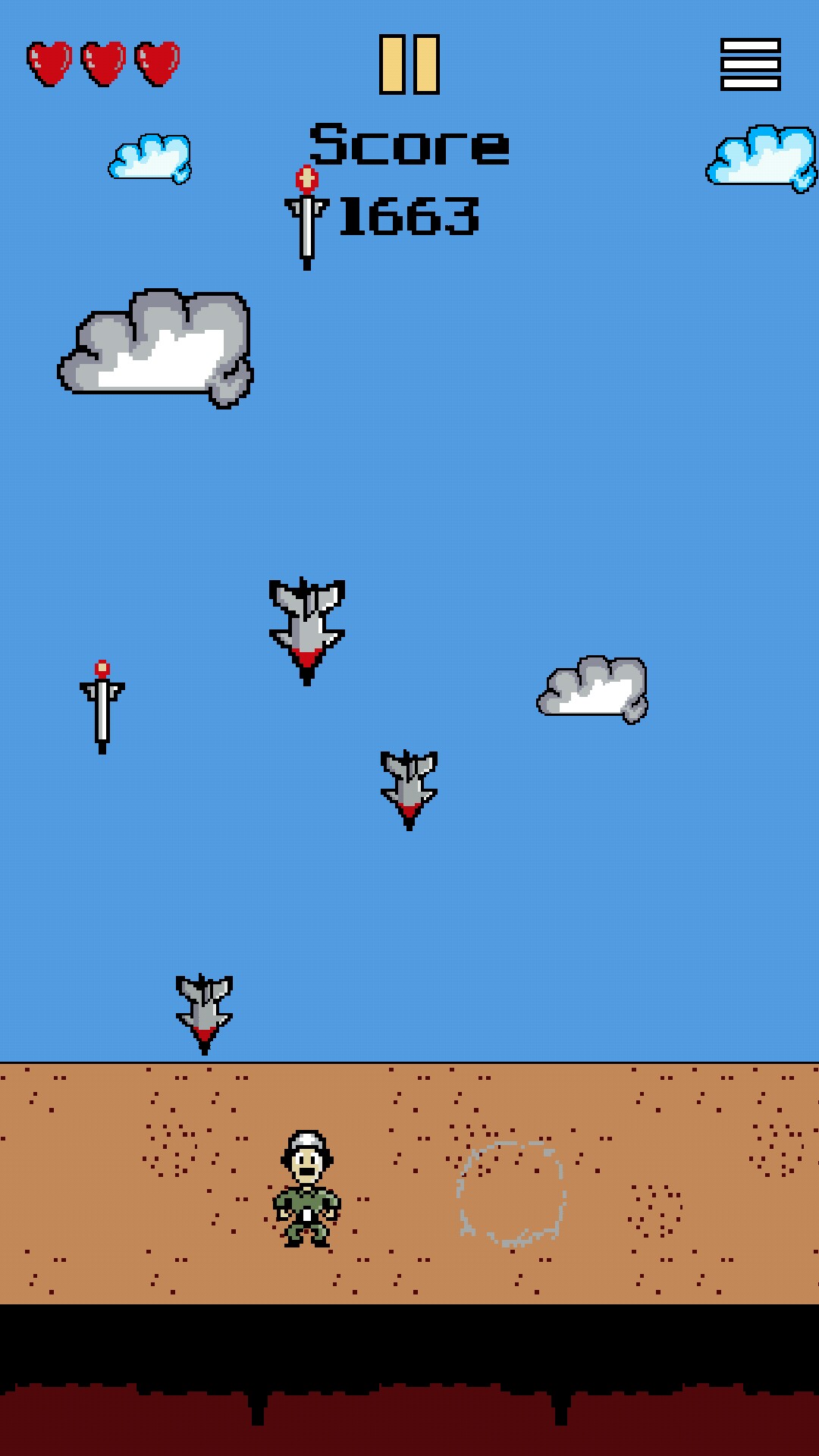Tap the score number 1663
The image size is (819, 1456).
(x=409, y=216)
